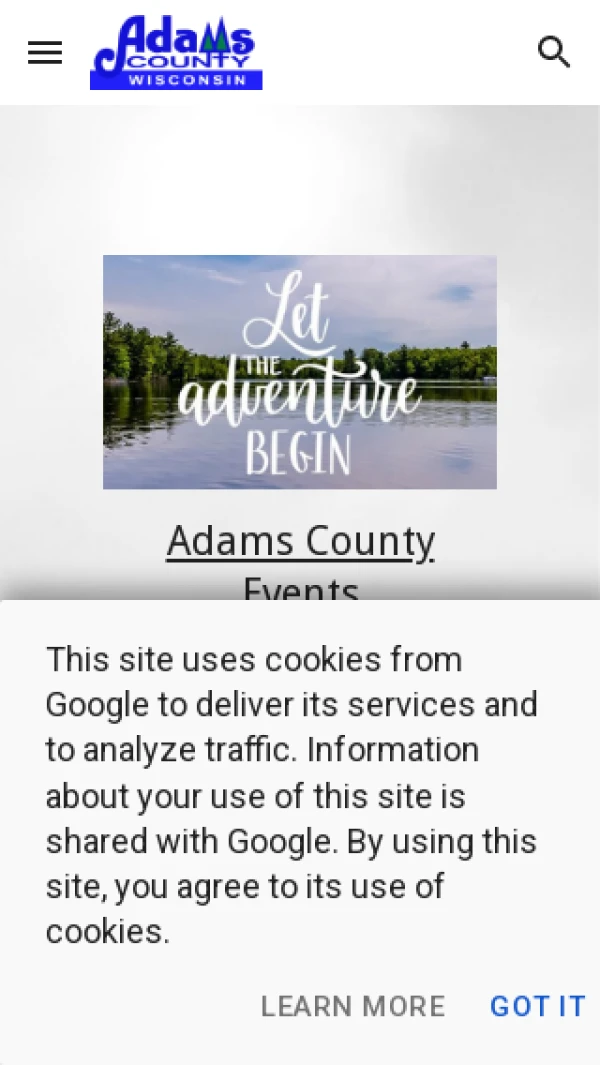
Task: Tap Learn More about cookies
Action: click(353, 1006)
